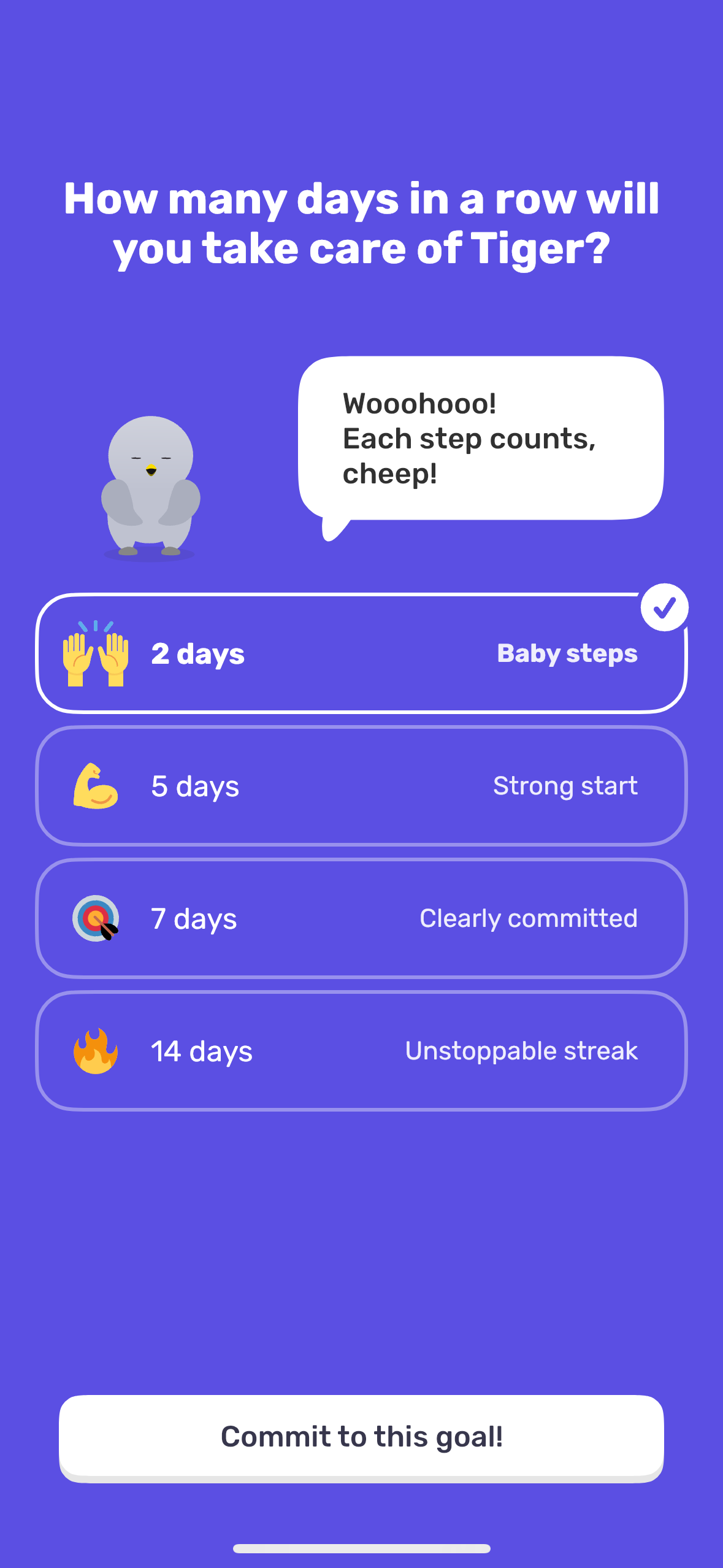Click the fire icon beside 14 days

[x=95, y=1051]
